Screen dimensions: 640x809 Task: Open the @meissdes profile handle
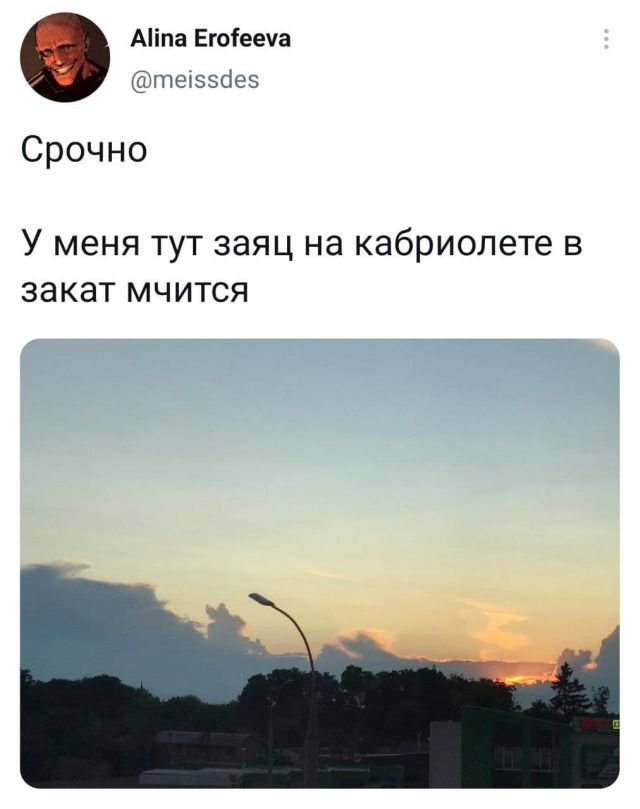195,80
